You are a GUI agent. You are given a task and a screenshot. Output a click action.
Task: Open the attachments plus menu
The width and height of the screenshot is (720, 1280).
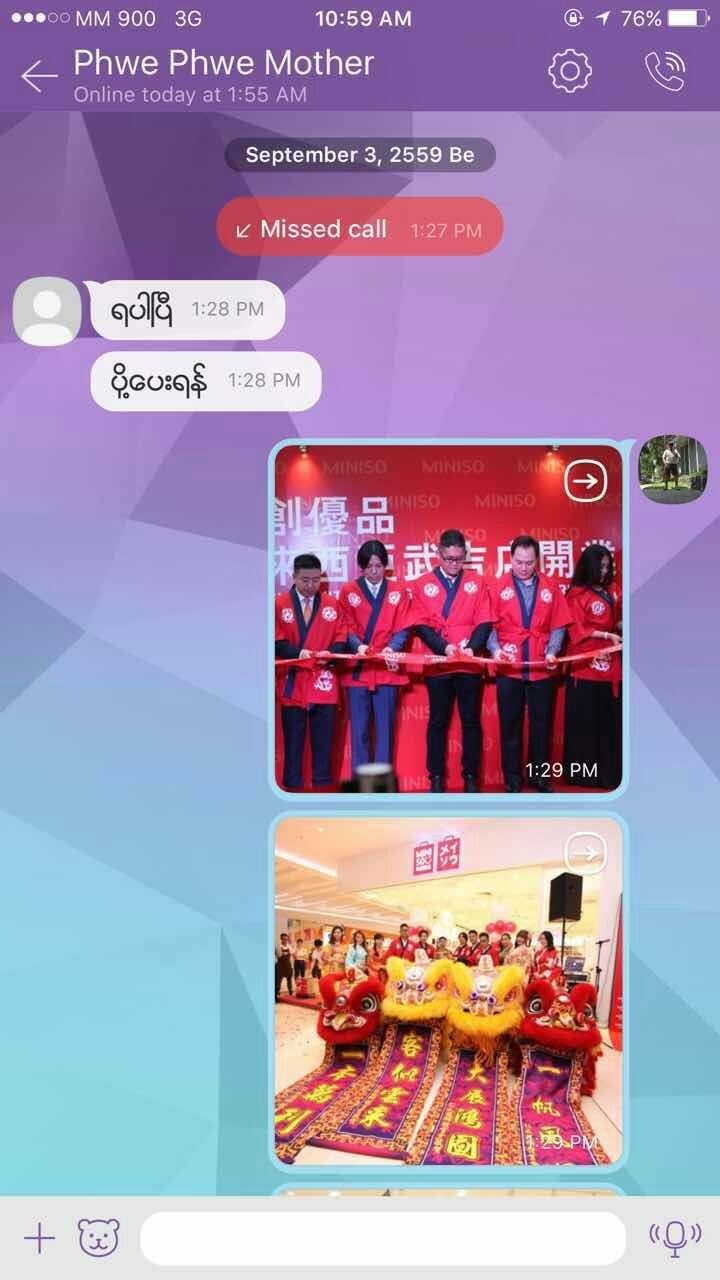coord(39,1238)
